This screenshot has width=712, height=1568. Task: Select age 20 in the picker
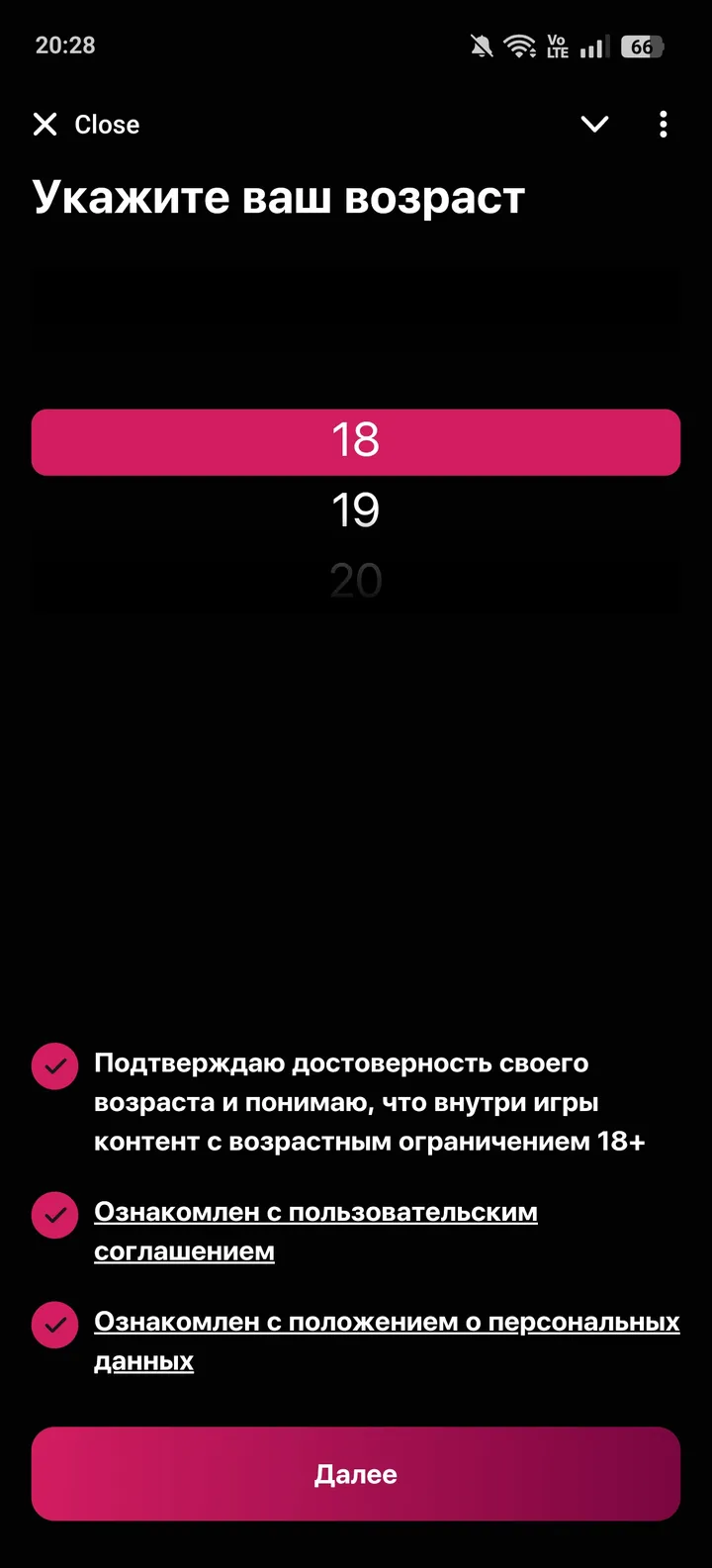coord(356,580)
